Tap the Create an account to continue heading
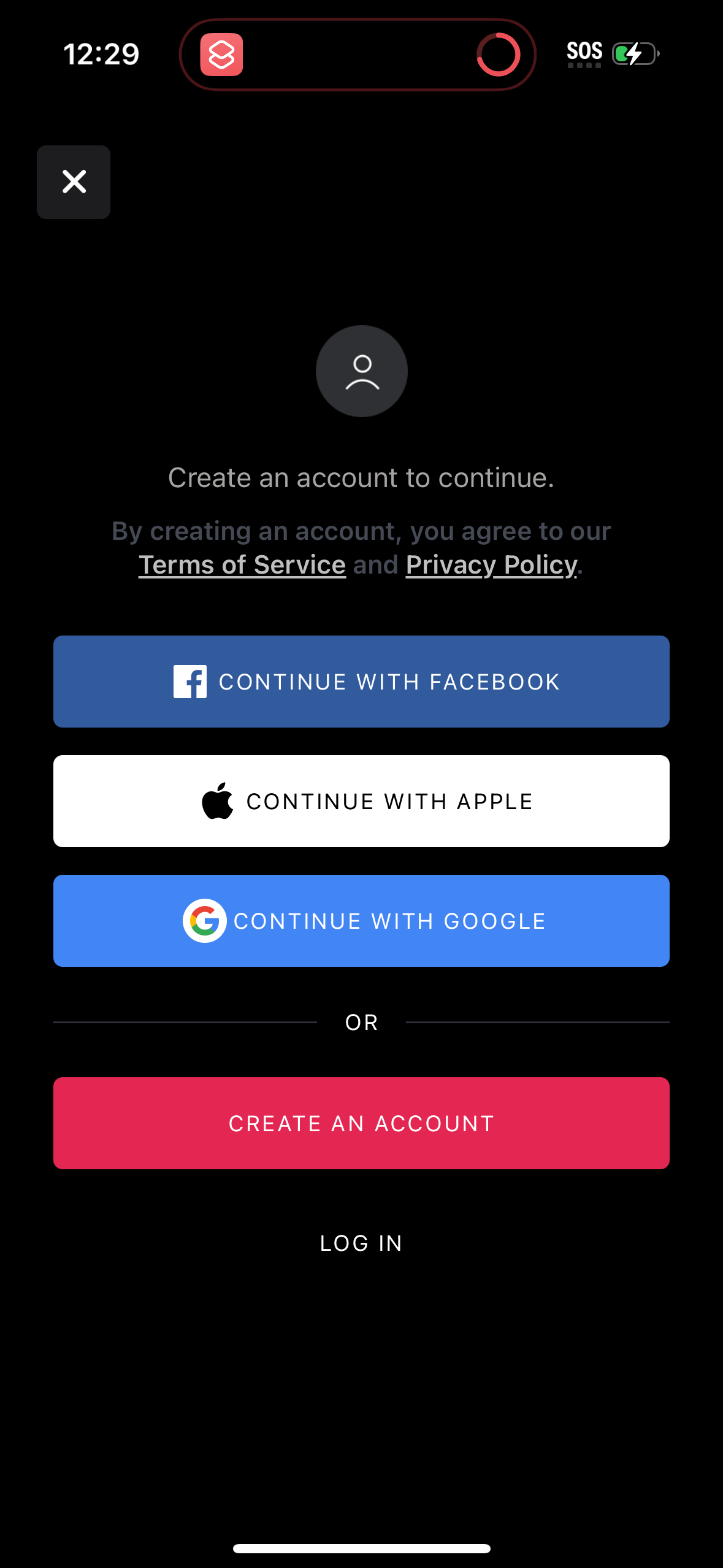This screenshot has height=1568, width=723. (361, 477)
